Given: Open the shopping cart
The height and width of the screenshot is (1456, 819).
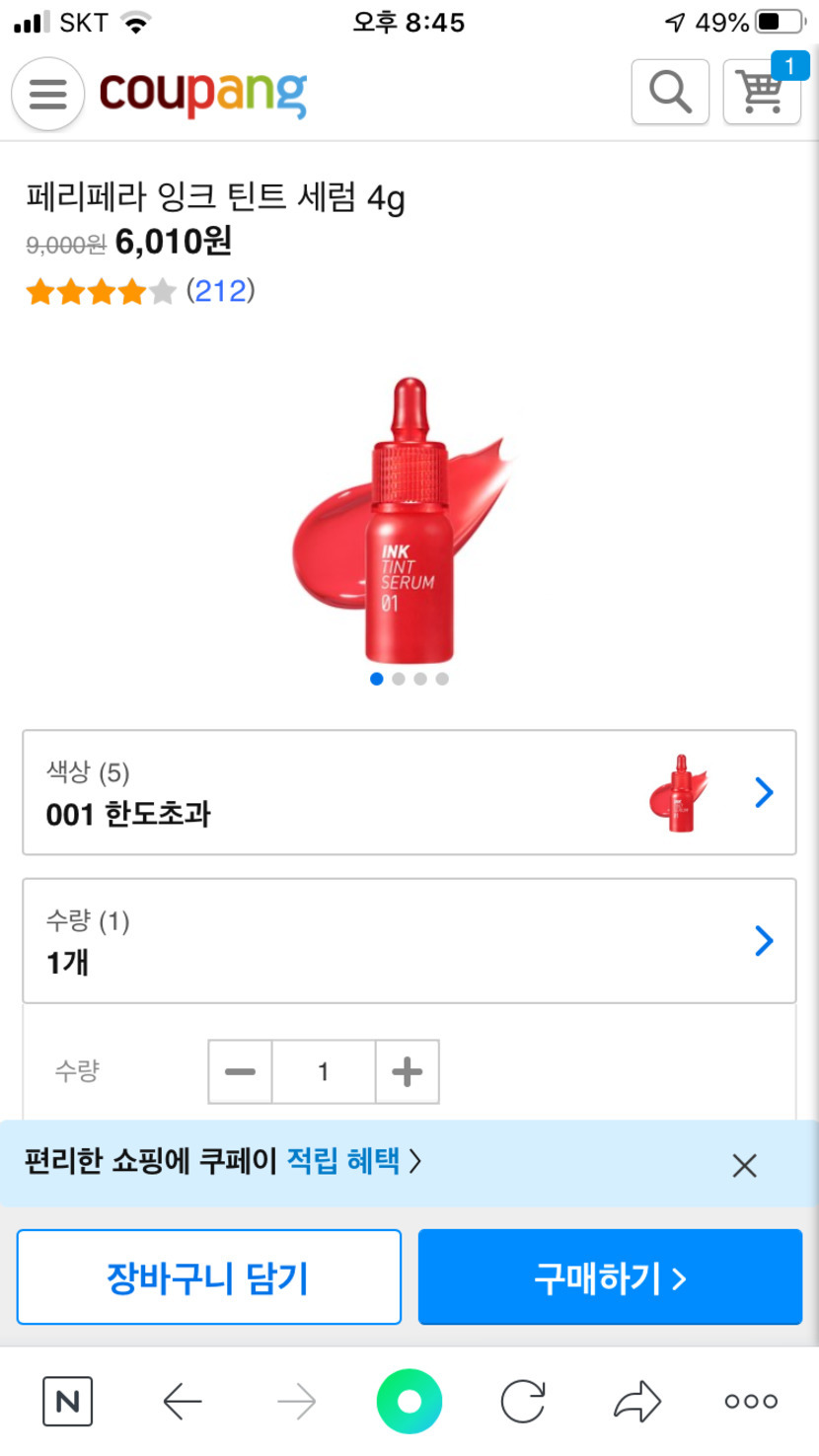Looking at the screenshot, I should (x=761, y=93).
